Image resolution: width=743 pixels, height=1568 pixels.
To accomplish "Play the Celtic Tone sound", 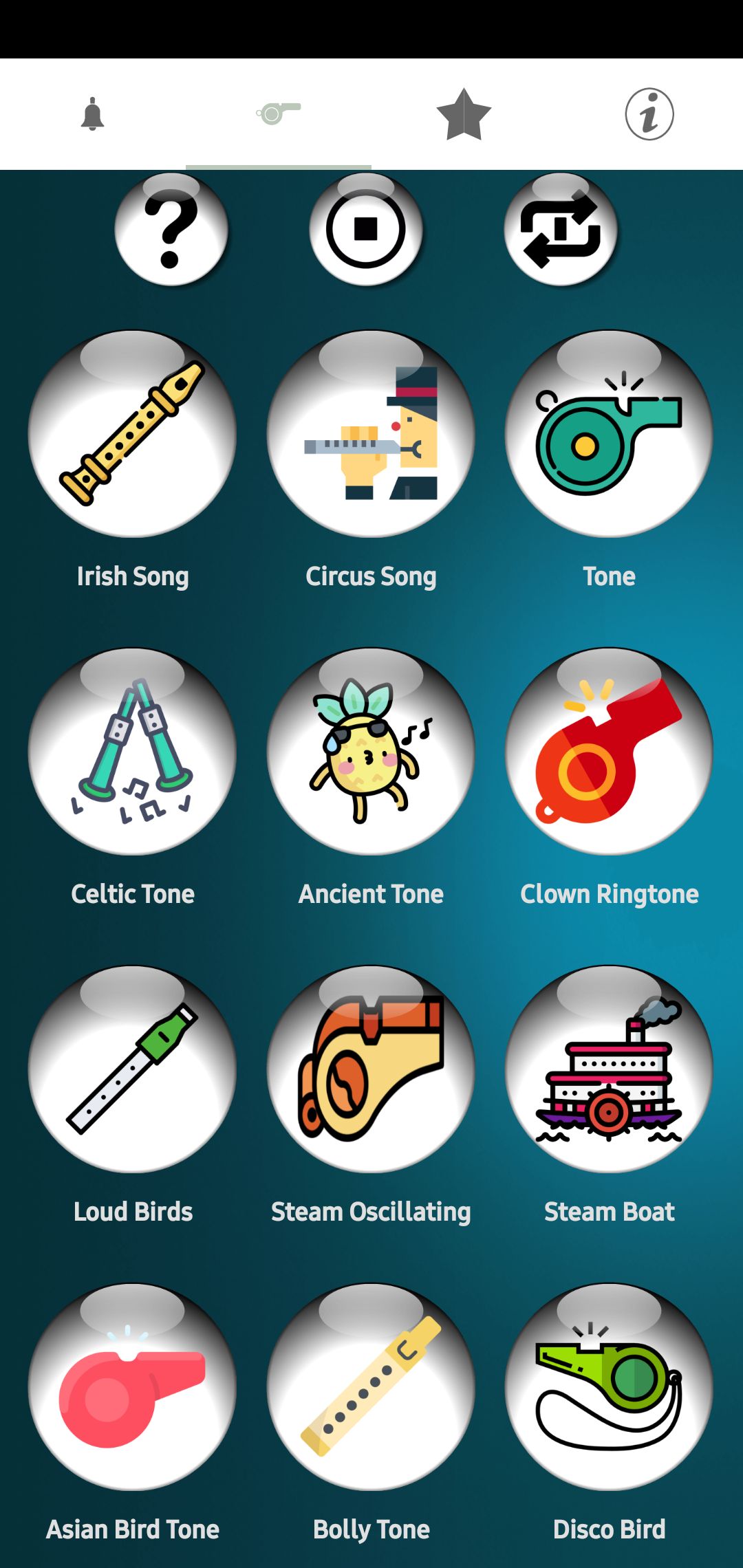I will [132, 752].
